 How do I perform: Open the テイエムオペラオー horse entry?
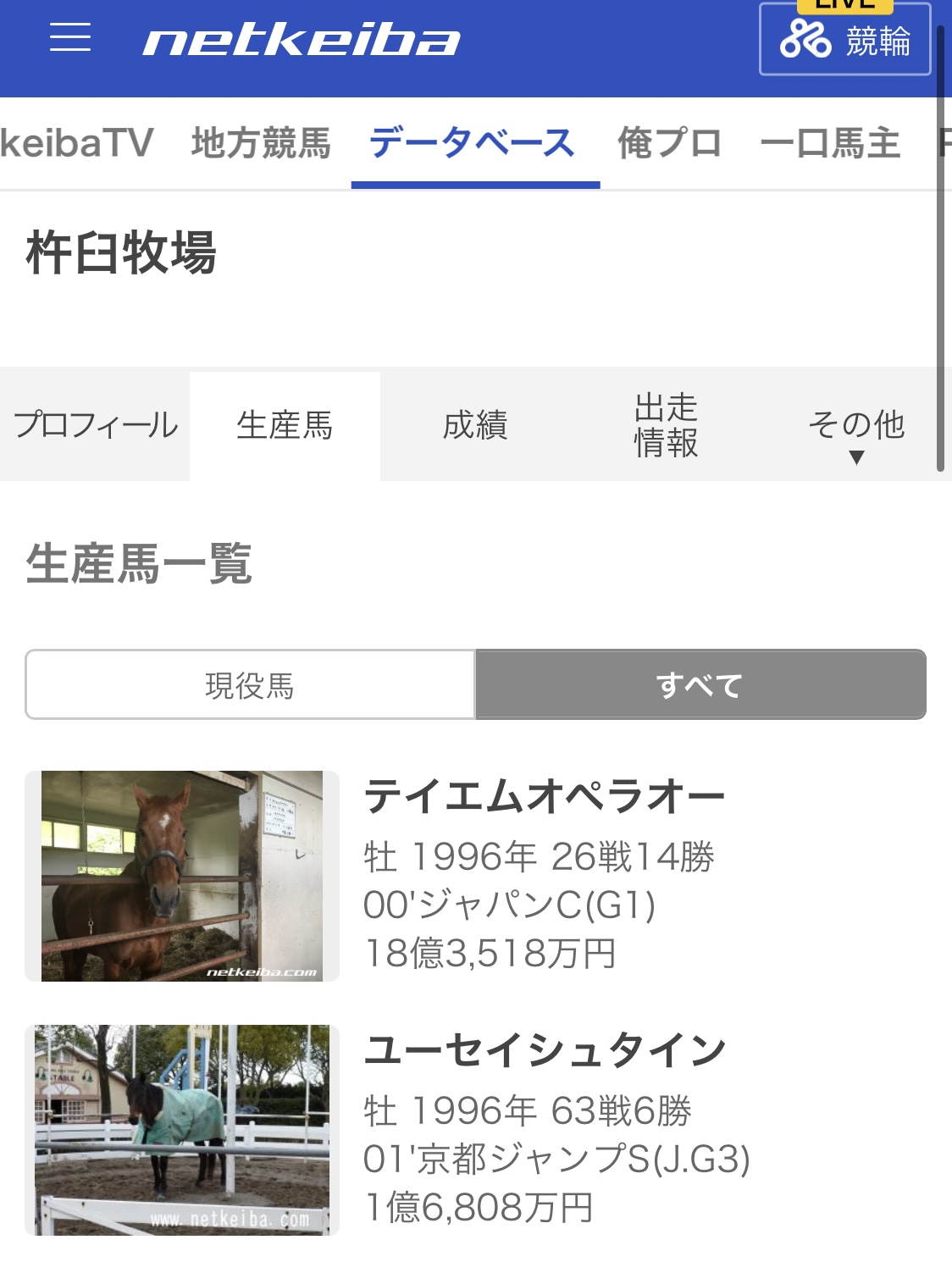click(544, 797)
